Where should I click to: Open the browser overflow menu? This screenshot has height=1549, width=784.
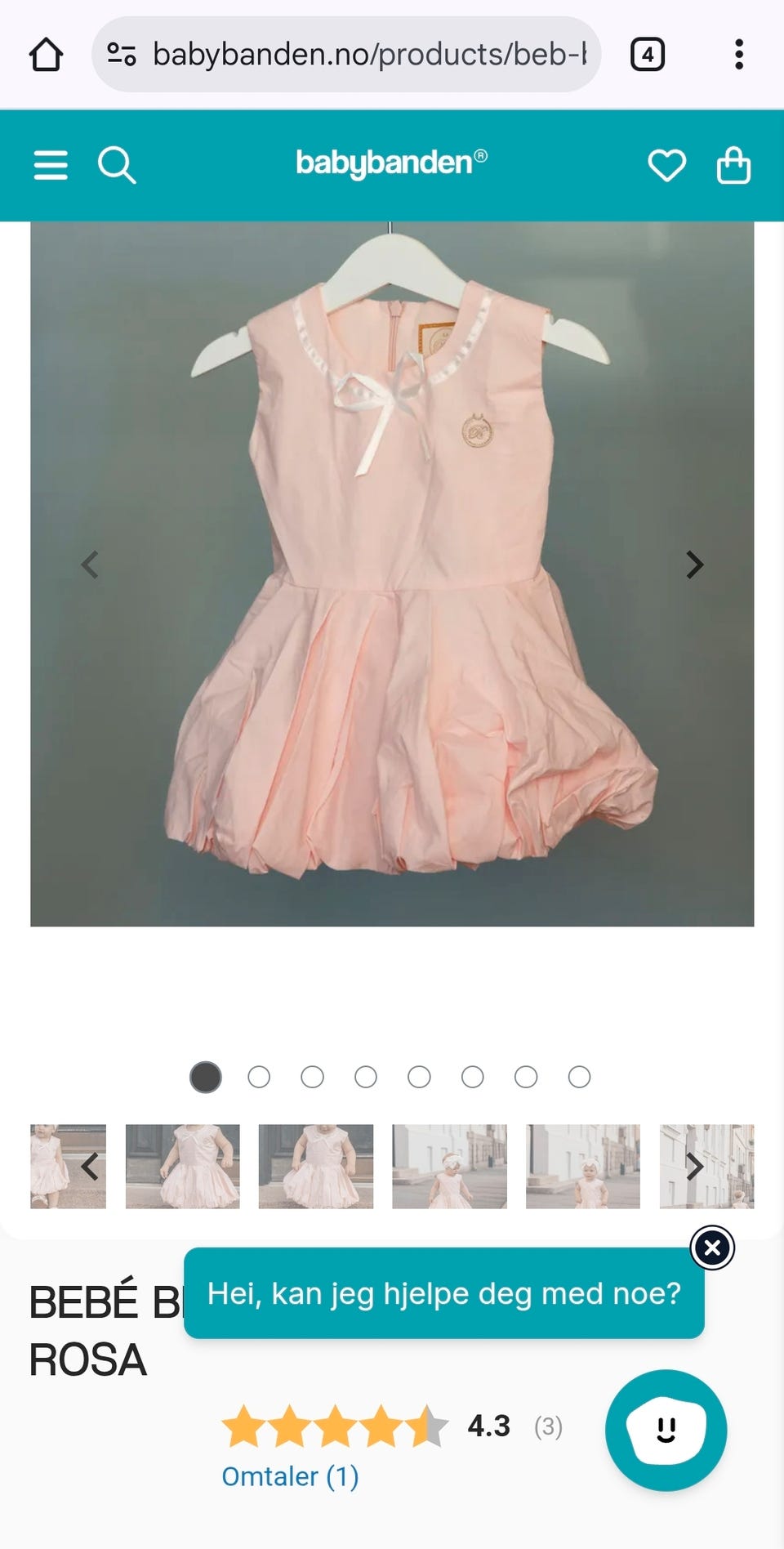tap(738, 55)
